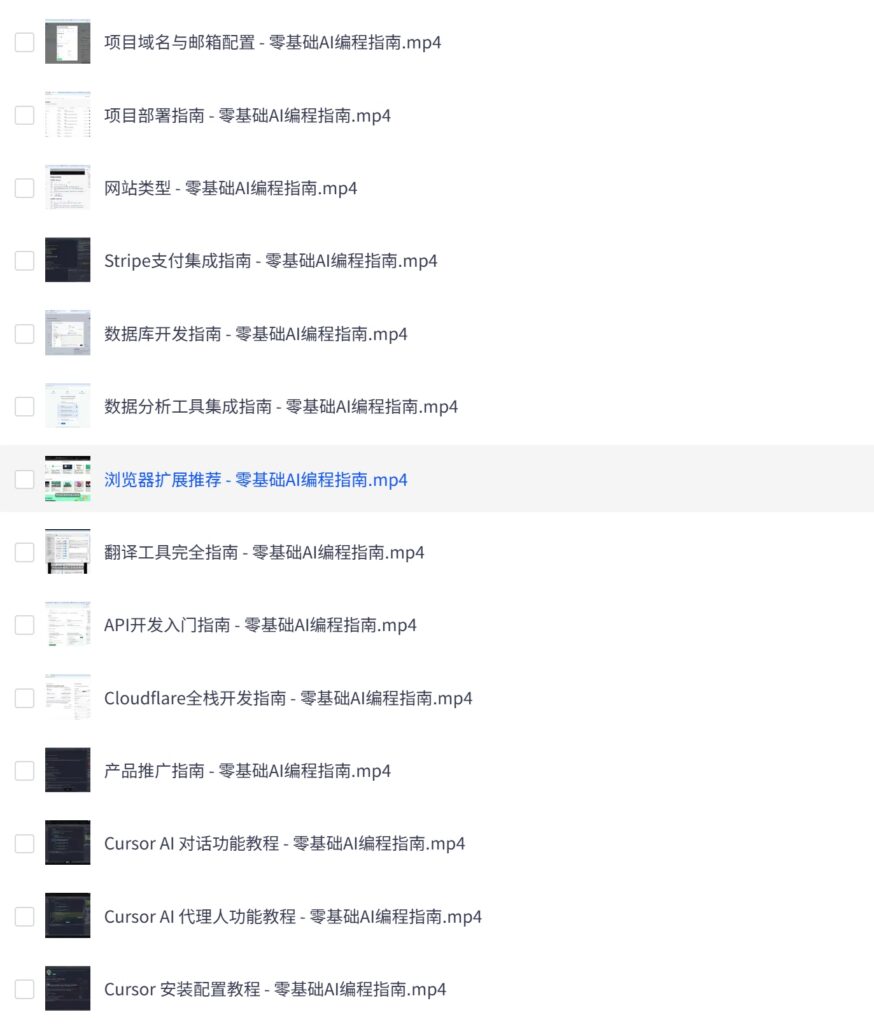Select checkbox for 翻译工具完全指南 video
The image size is (874, 1024).
[x=24, y=552]
